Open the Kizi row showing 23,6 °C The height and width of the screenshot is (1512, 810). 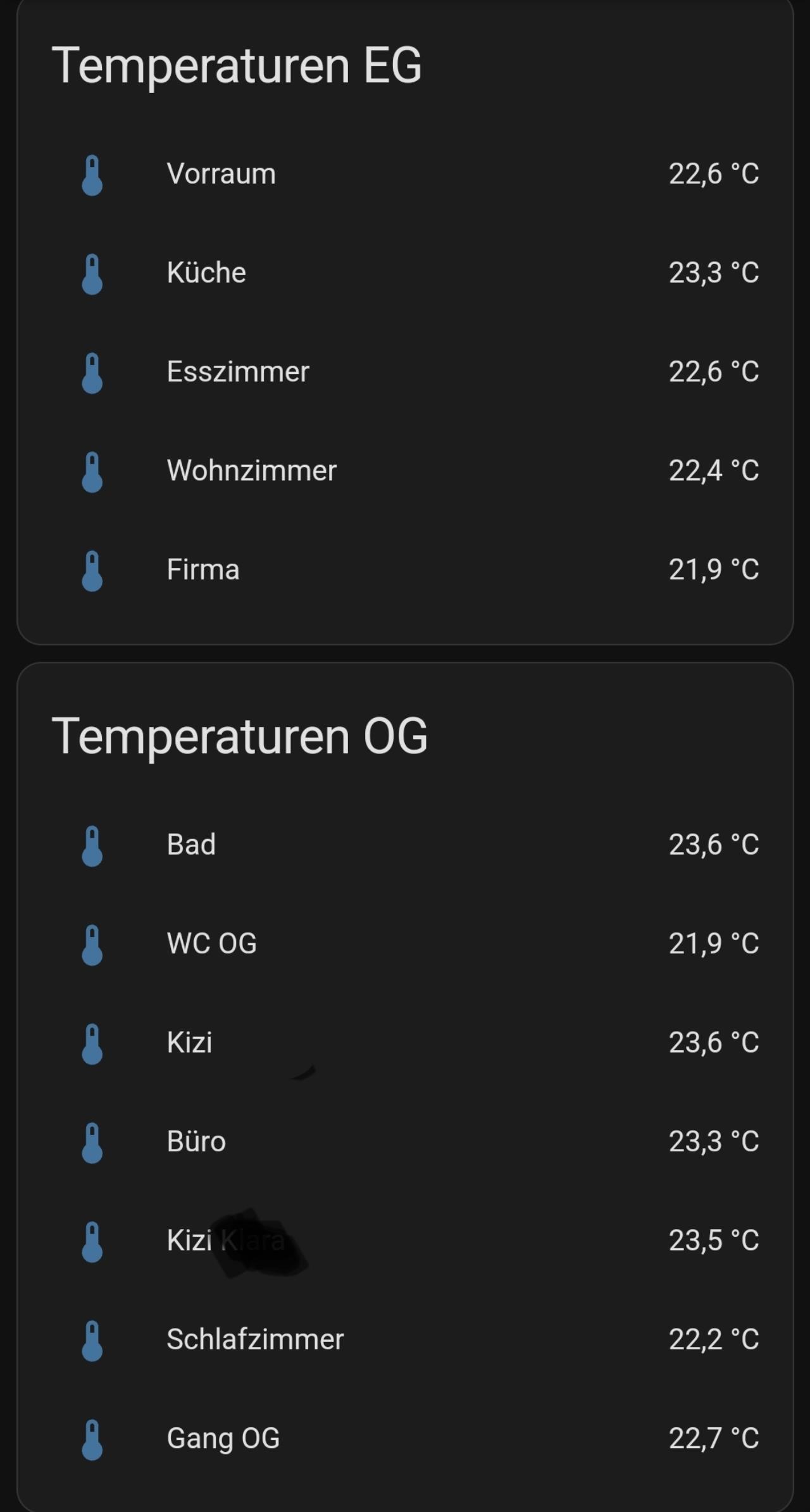(x=405, y=1043)
